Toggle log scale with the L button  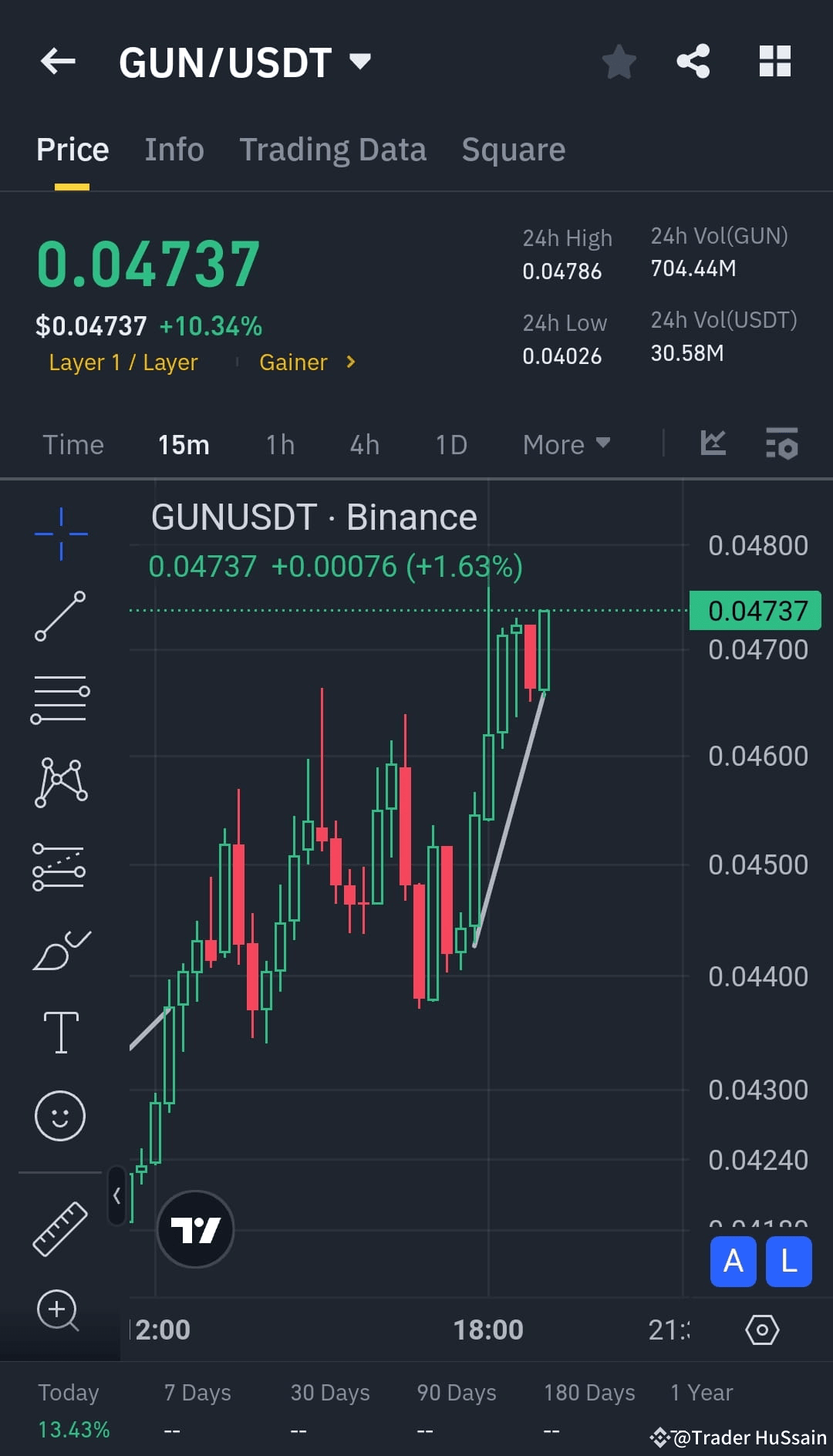(788, 1262)
